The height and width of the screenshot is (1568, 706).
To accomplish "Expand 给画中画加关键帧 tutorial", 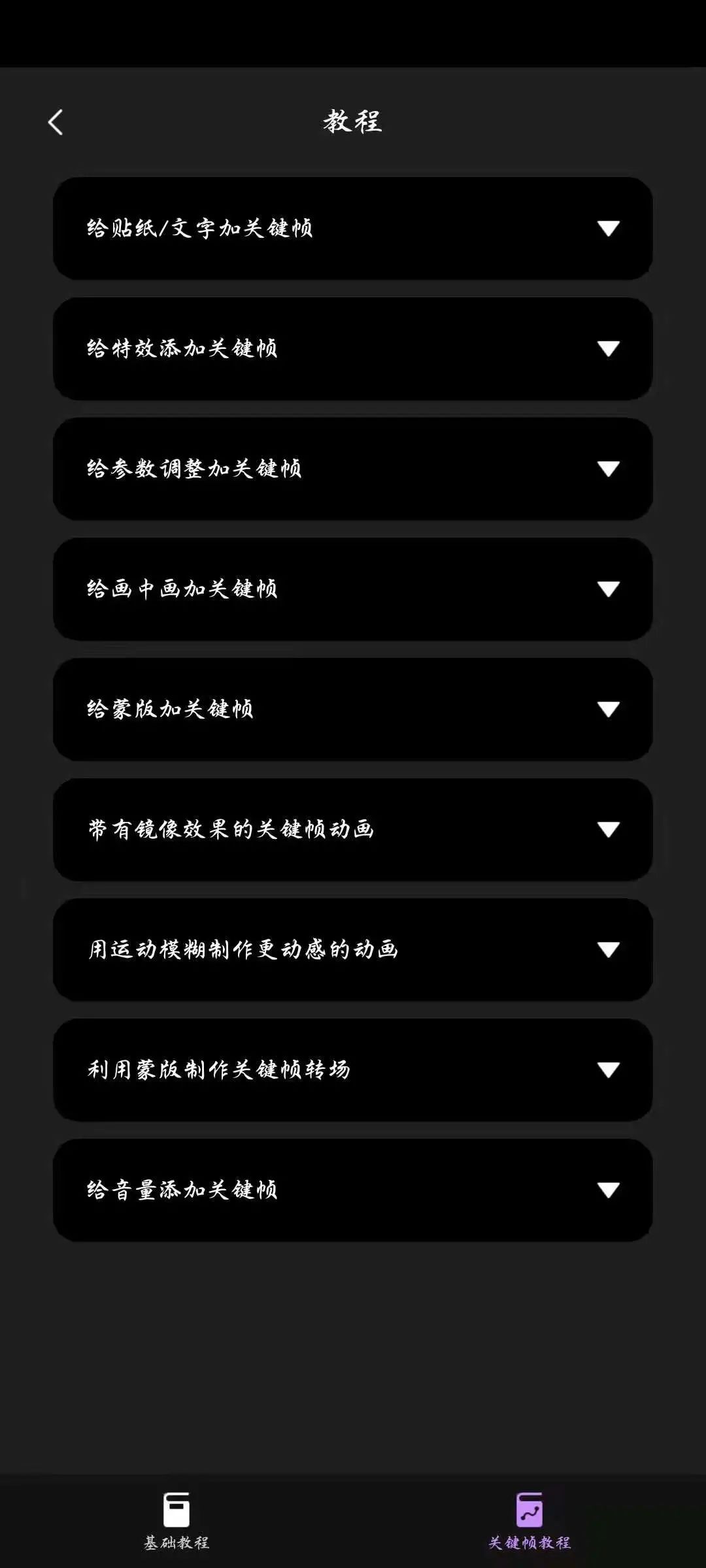I will pos(608,589).
